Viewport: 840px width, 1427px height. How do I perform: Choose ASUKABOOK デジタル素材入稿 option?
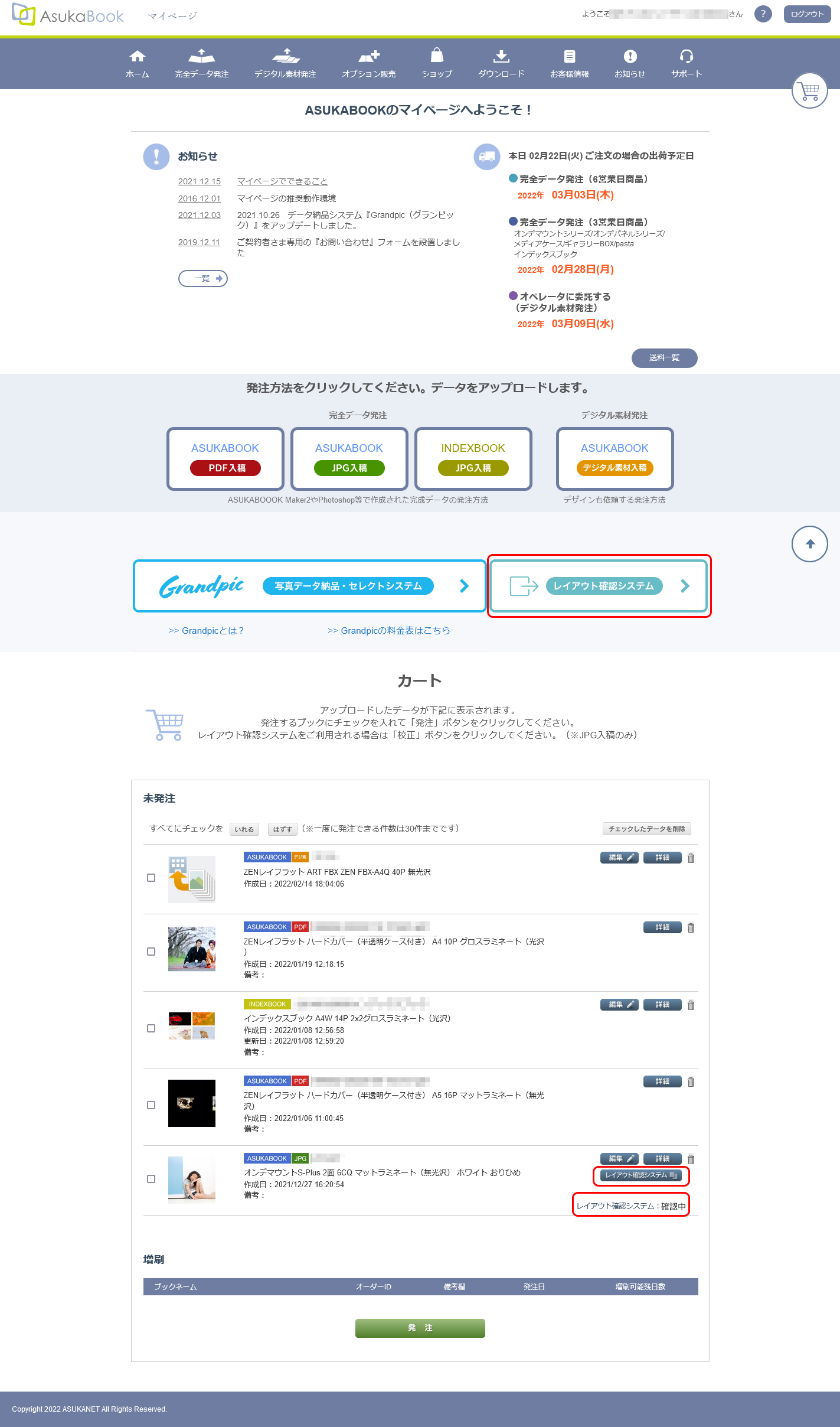[615, 459]
